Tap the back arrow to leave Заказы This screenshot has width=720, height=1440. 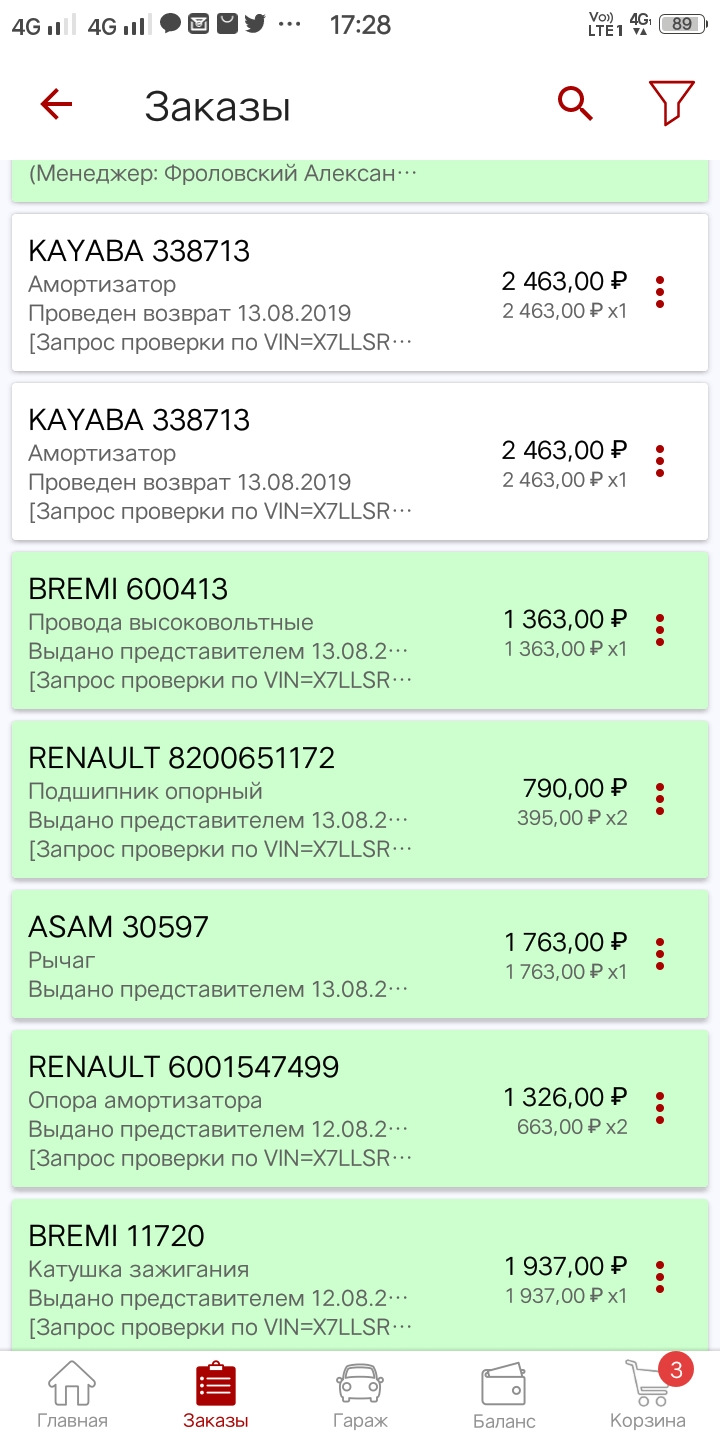coord(56,103)
